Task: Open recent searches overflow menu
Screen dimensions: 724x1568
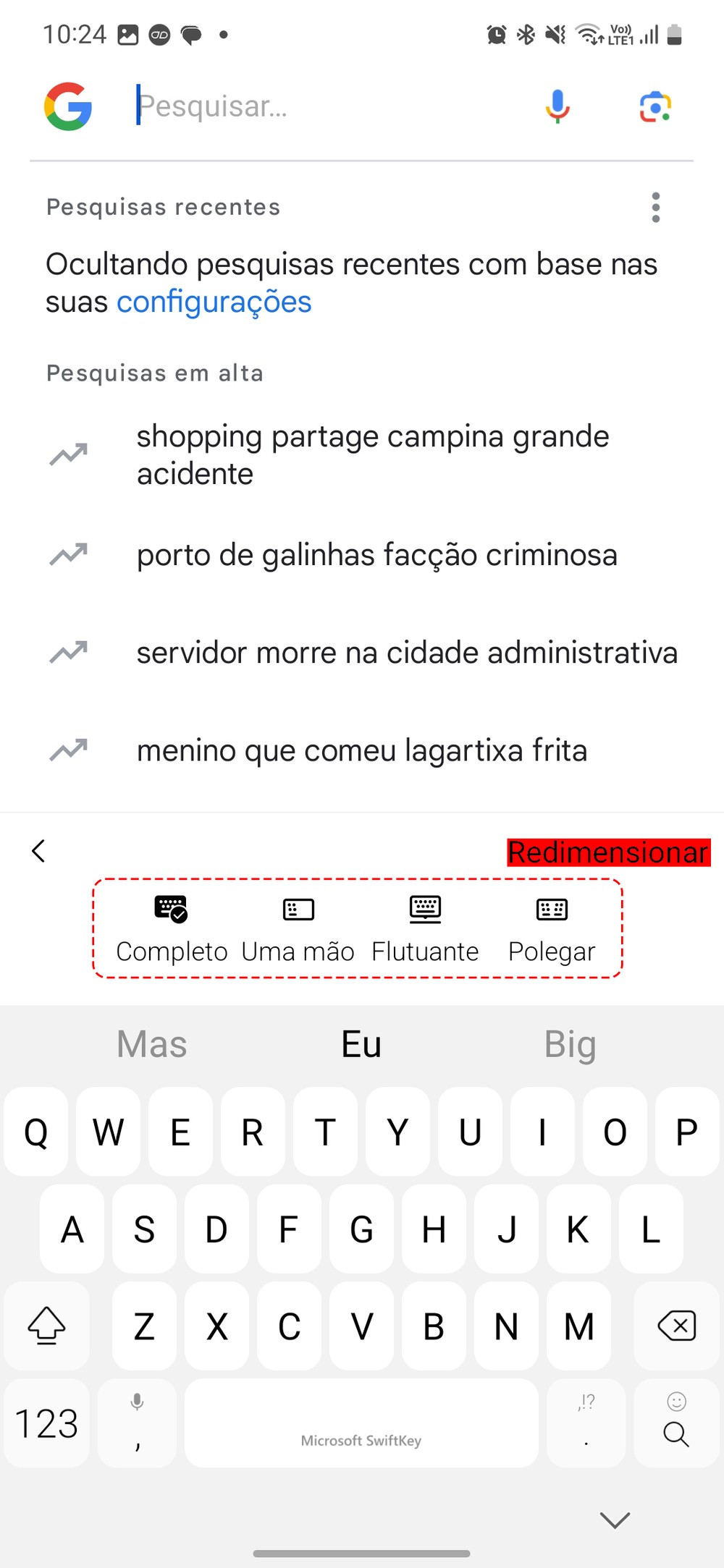Action: click(656, 208)
